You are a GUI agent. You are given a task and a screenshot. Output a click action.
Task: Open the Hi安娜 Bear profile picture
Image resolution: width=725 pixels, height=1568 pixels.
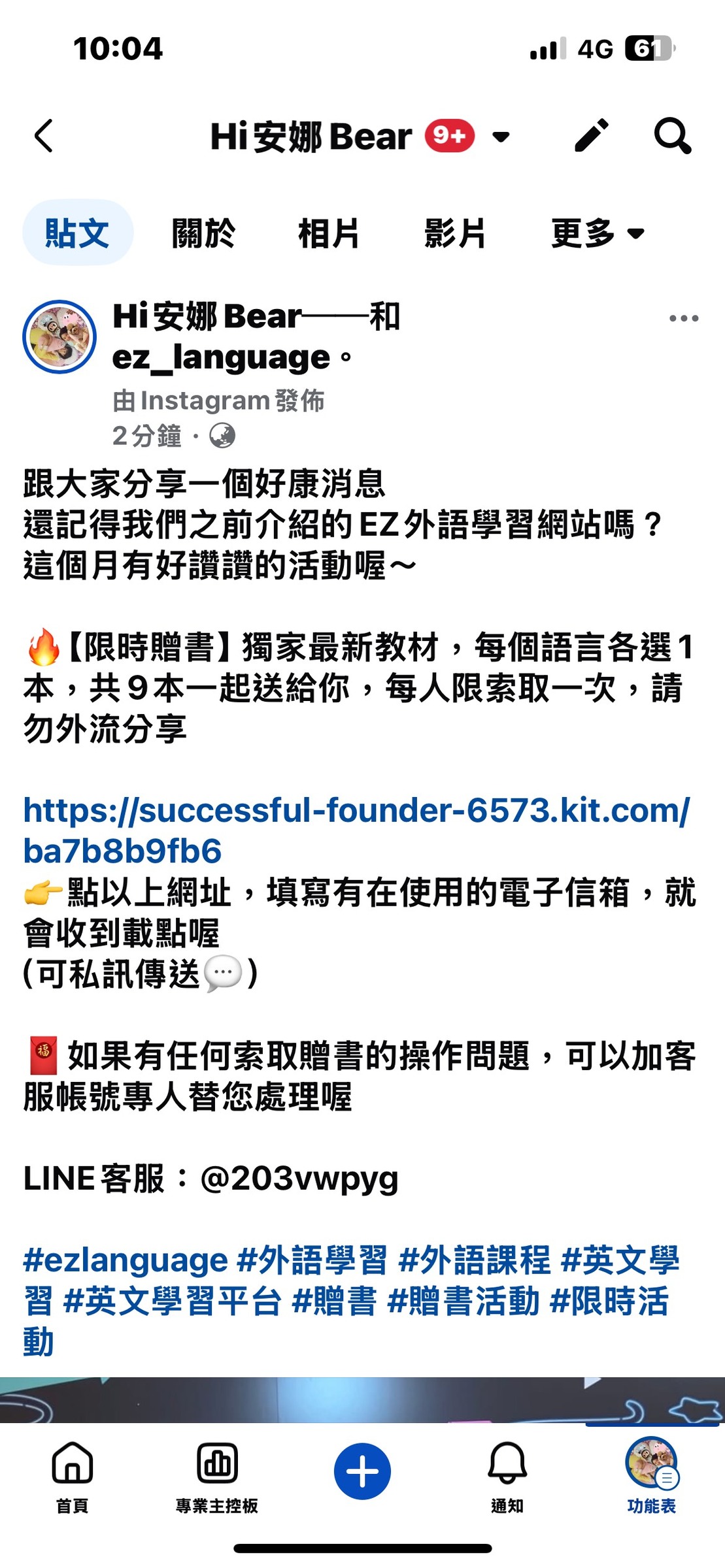pyautogui.click(x=59, y=336)
